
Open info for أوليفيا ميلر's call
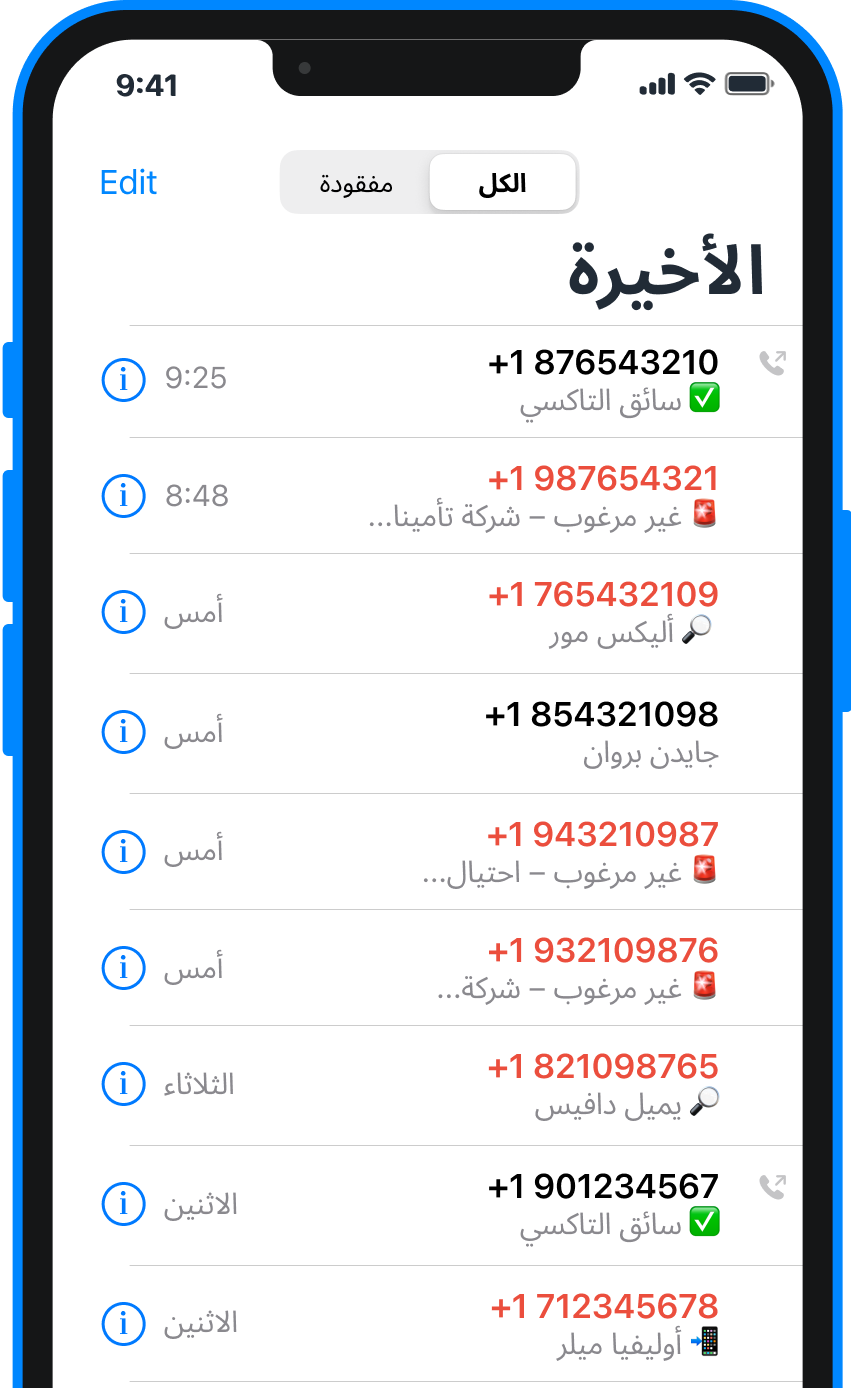[x=124, y=1325]
